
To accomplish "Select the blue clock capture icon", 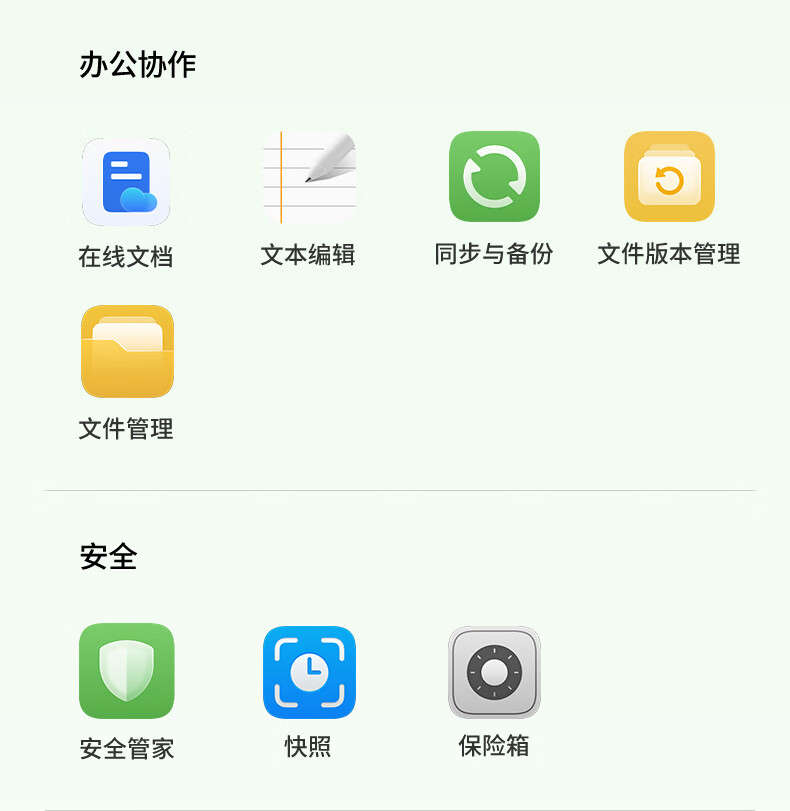I will point(309,672).
